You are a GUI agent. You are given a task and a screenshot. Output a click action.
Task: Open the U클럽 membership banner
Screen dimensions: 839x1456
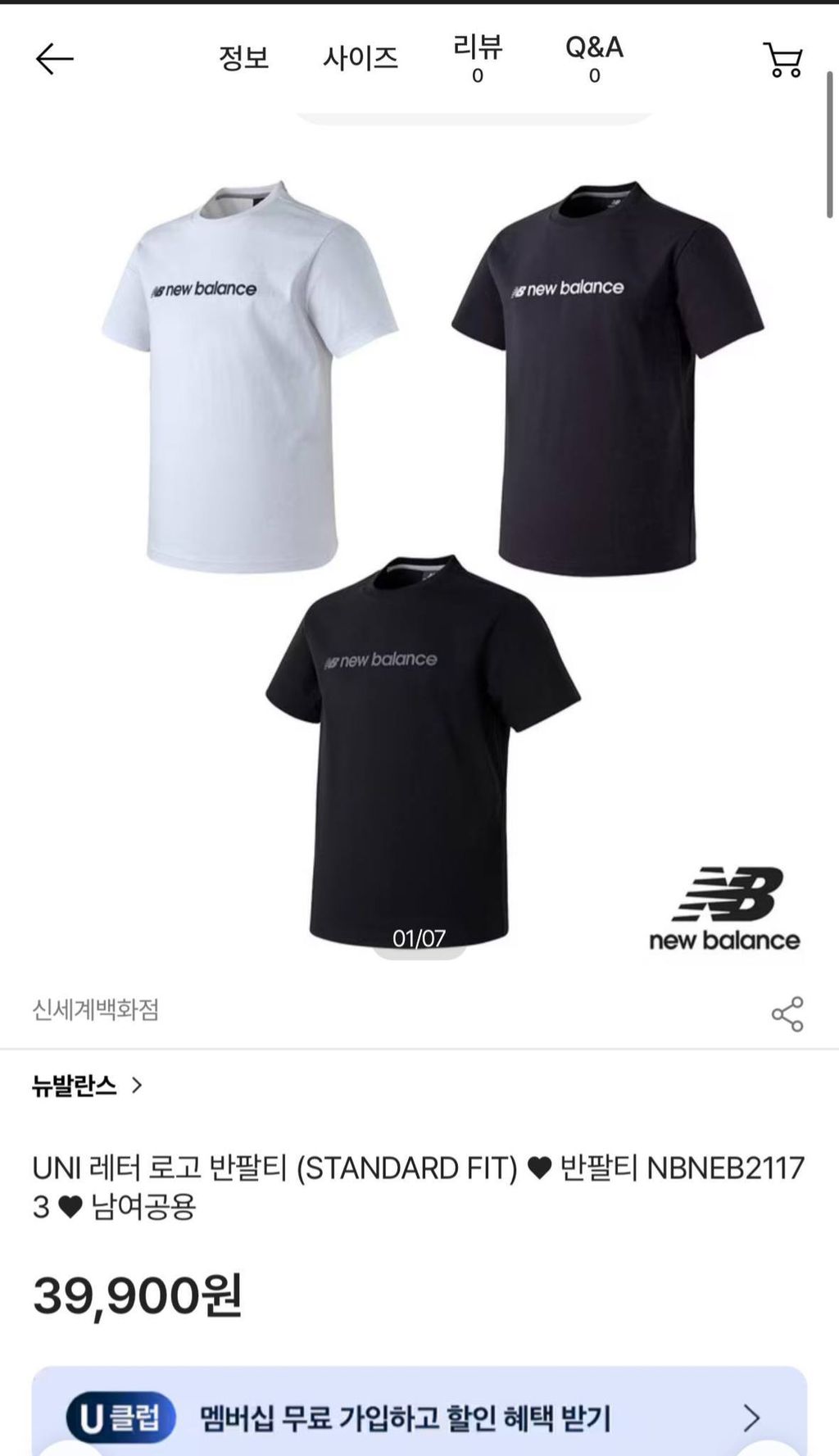click(419, 1417)
